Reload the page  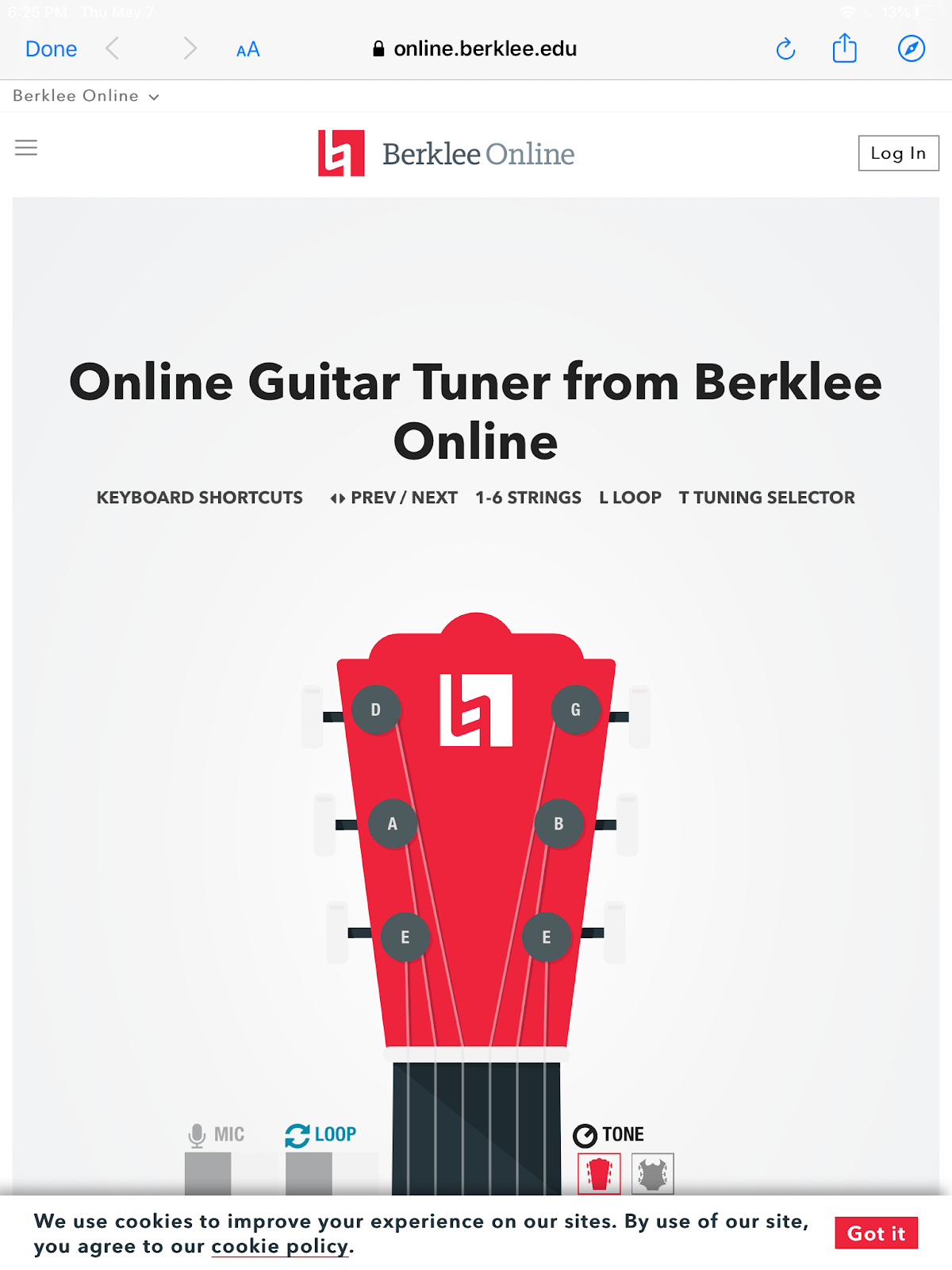(x=785, y=49)
